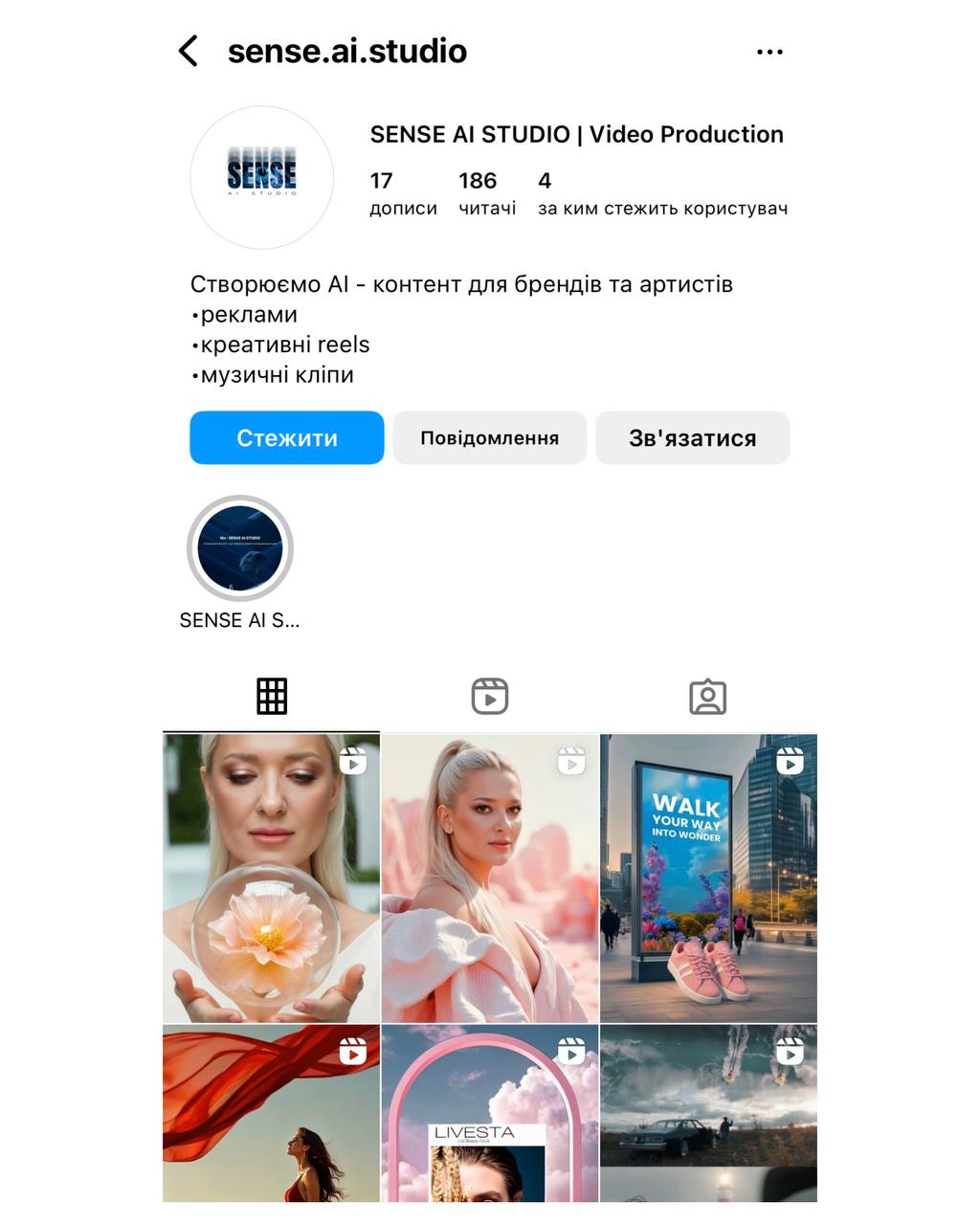This screenshot has height=1225, width=980.
Task: Show accounts this profile follows
Action: 661,192
